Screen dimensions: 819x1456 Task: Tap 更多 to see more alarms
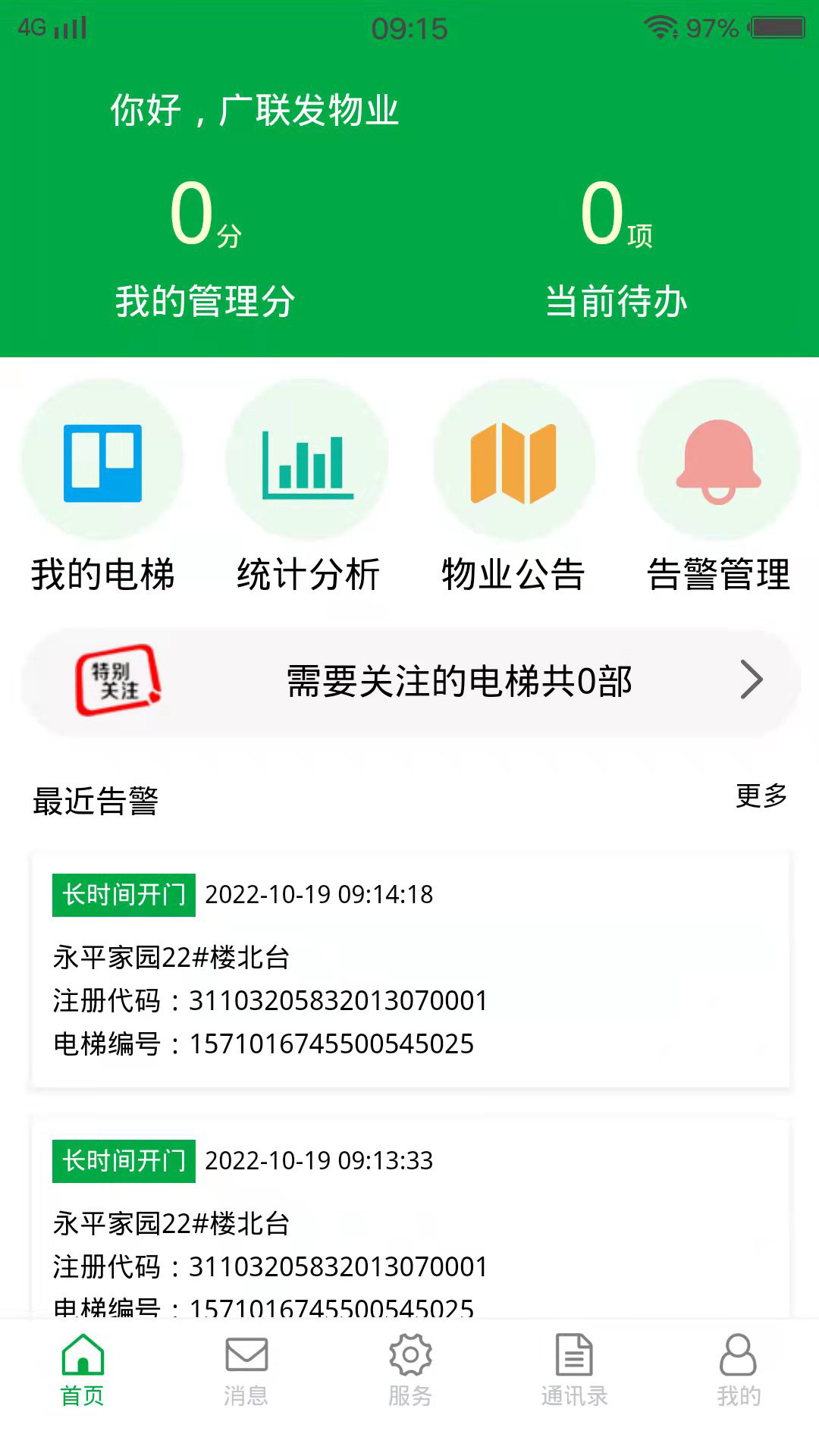pyautogui.click(x=761, y=795)
